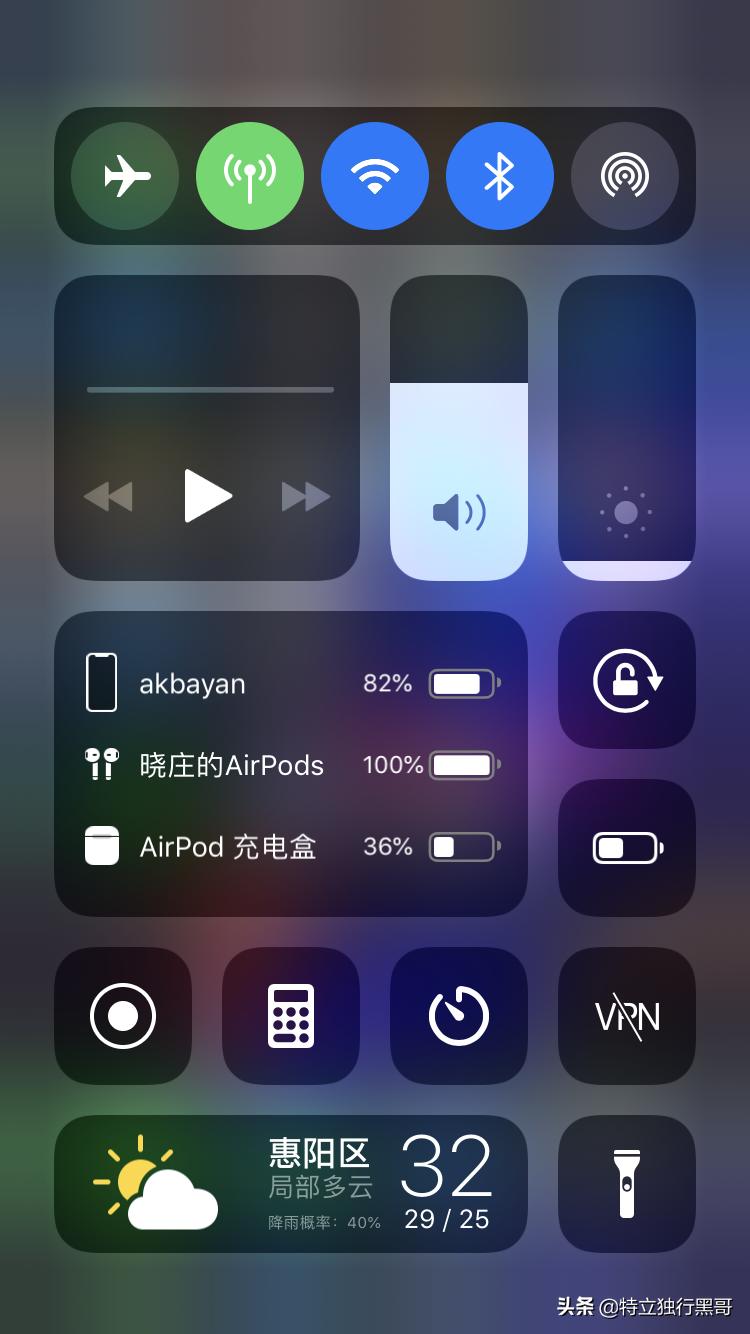Play the current track

(207, 497)
